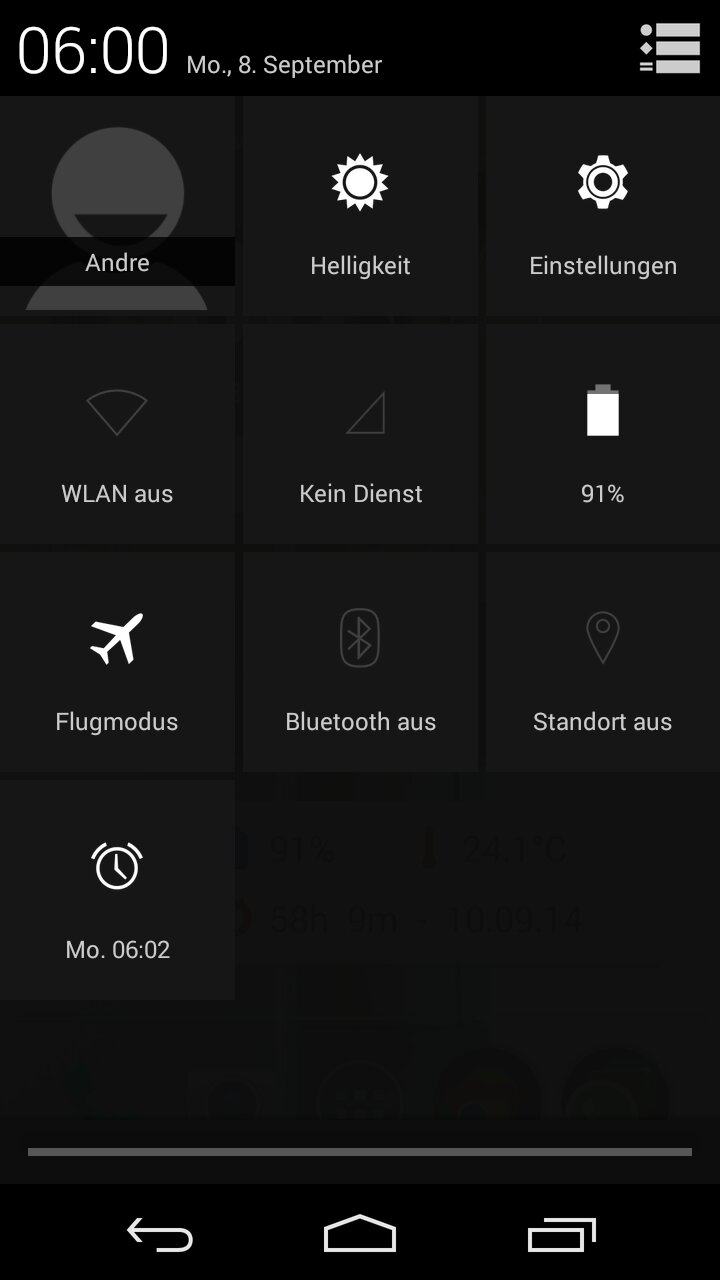The width and height of the screenshot is (720, 1280).
Task: Open the Andre user profile tile
Action: pyautogui.click(x=117, y=208)
